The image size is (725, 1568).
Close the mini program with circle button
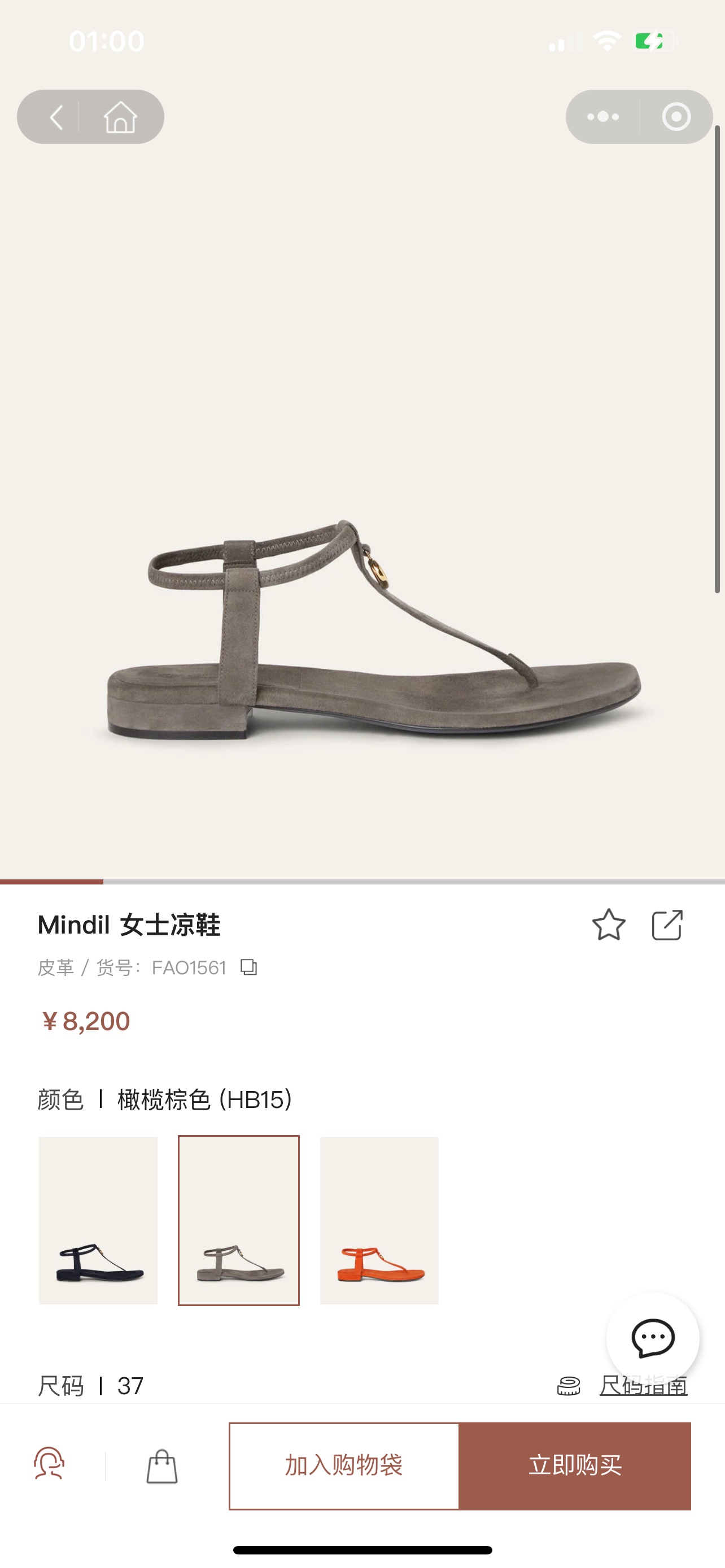point(676,117)
